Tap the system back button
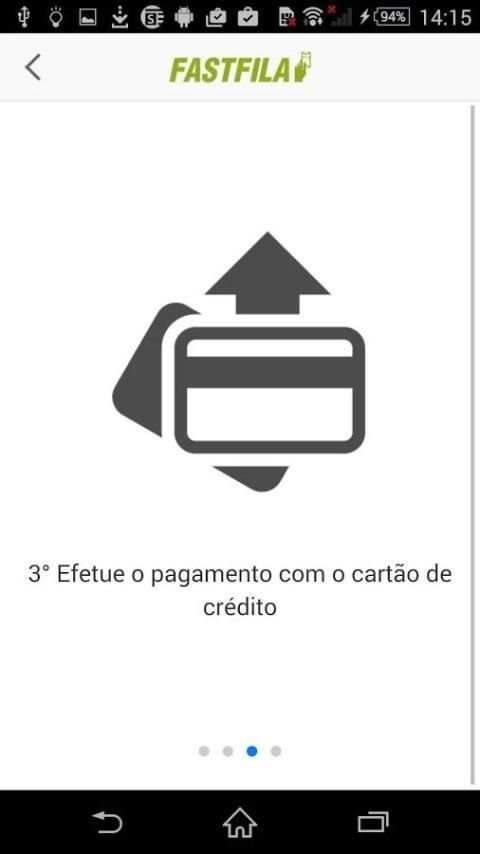This screenshot has height=854, width=480. click(x=107, y=822)
